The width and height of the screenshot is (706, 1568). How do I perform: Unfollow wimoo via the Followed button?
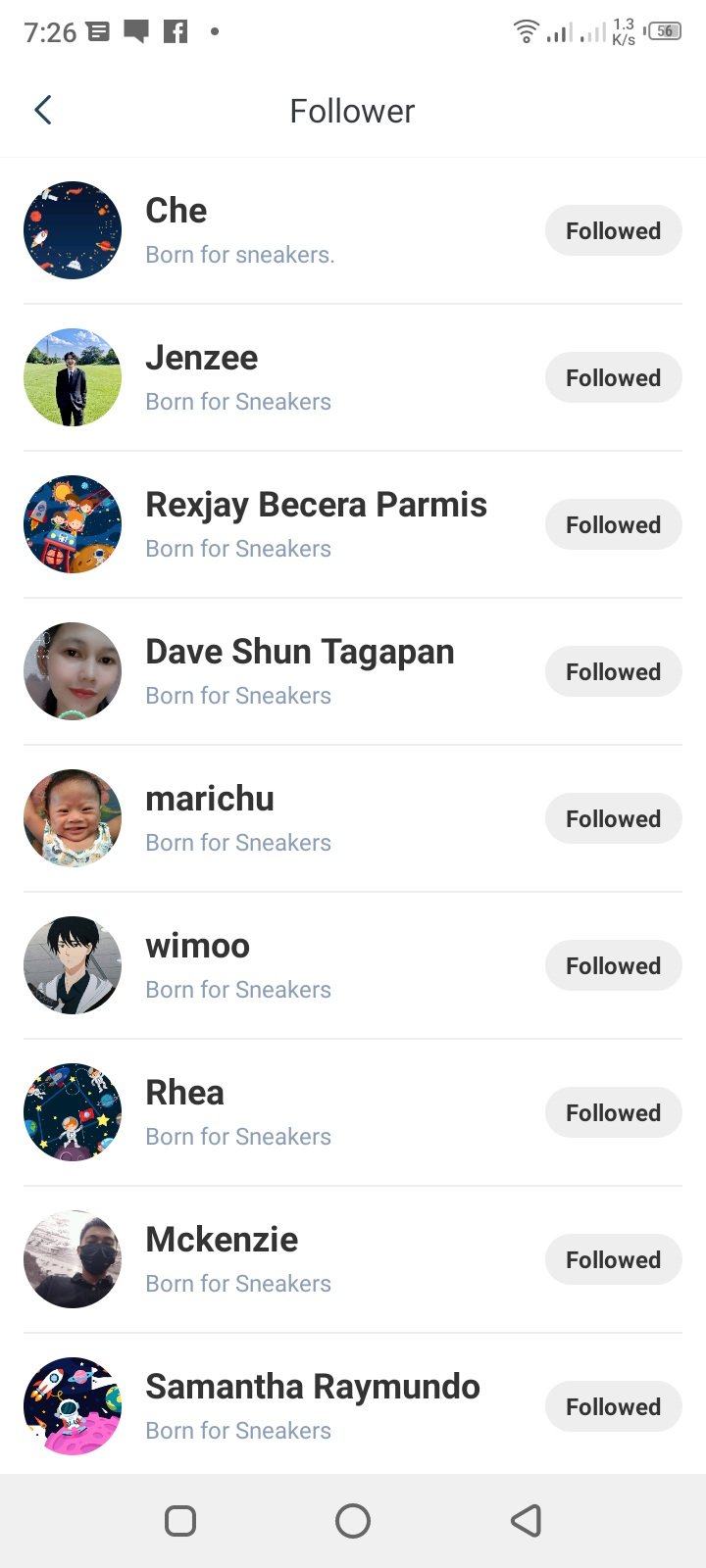point(613,966)
